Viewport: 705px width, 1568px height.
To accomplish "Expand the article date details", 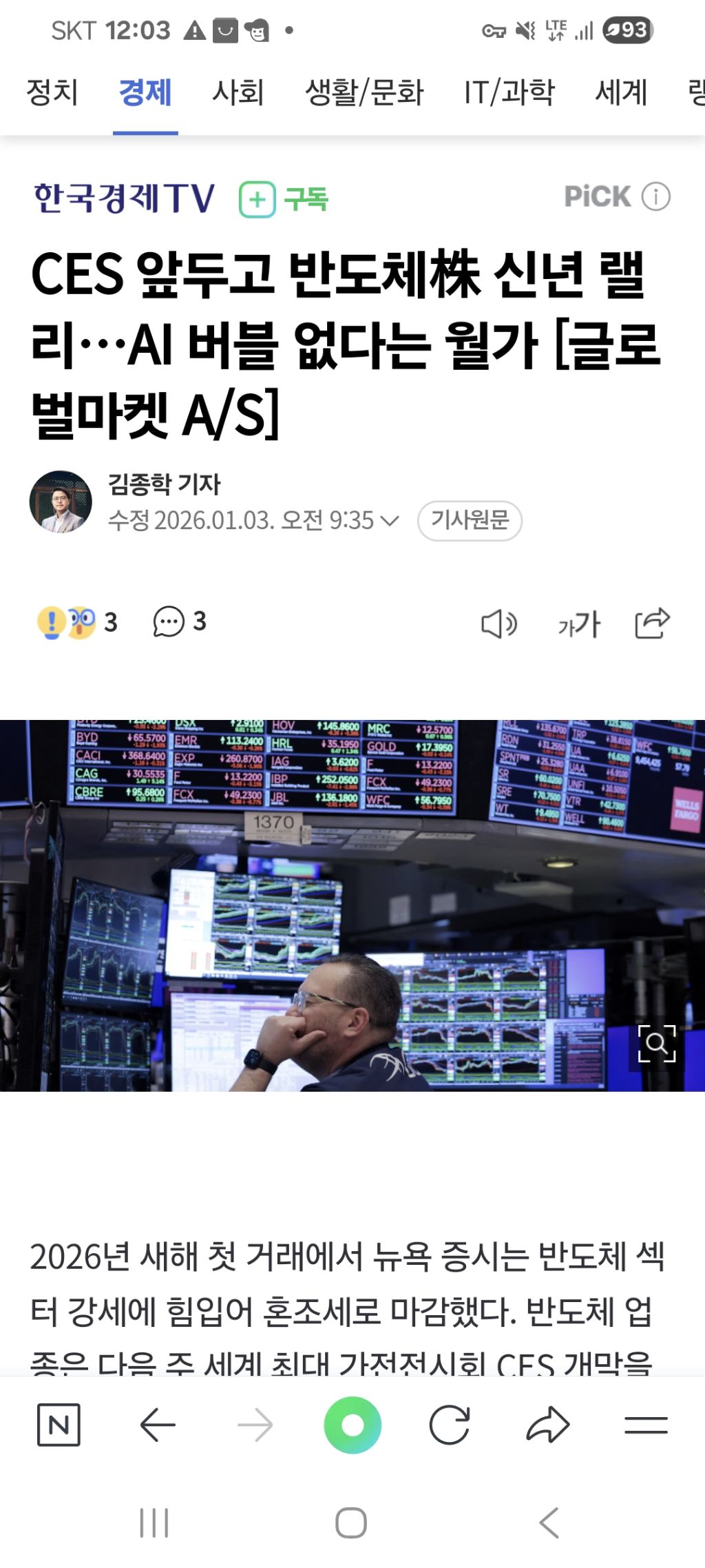I will (390, 521).
